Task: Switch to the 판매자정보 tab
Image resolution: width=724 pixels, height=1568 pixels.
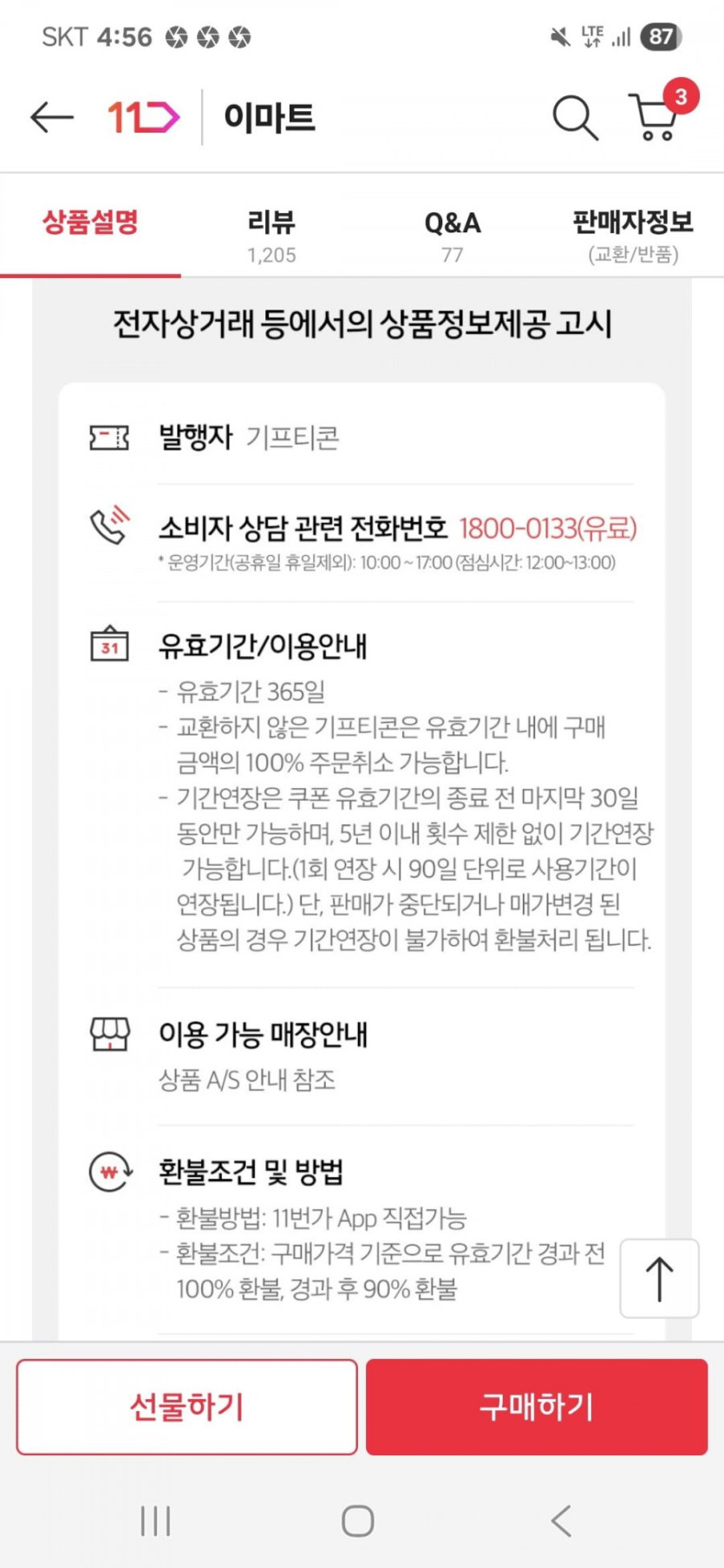Action: (x=633, y=234)
